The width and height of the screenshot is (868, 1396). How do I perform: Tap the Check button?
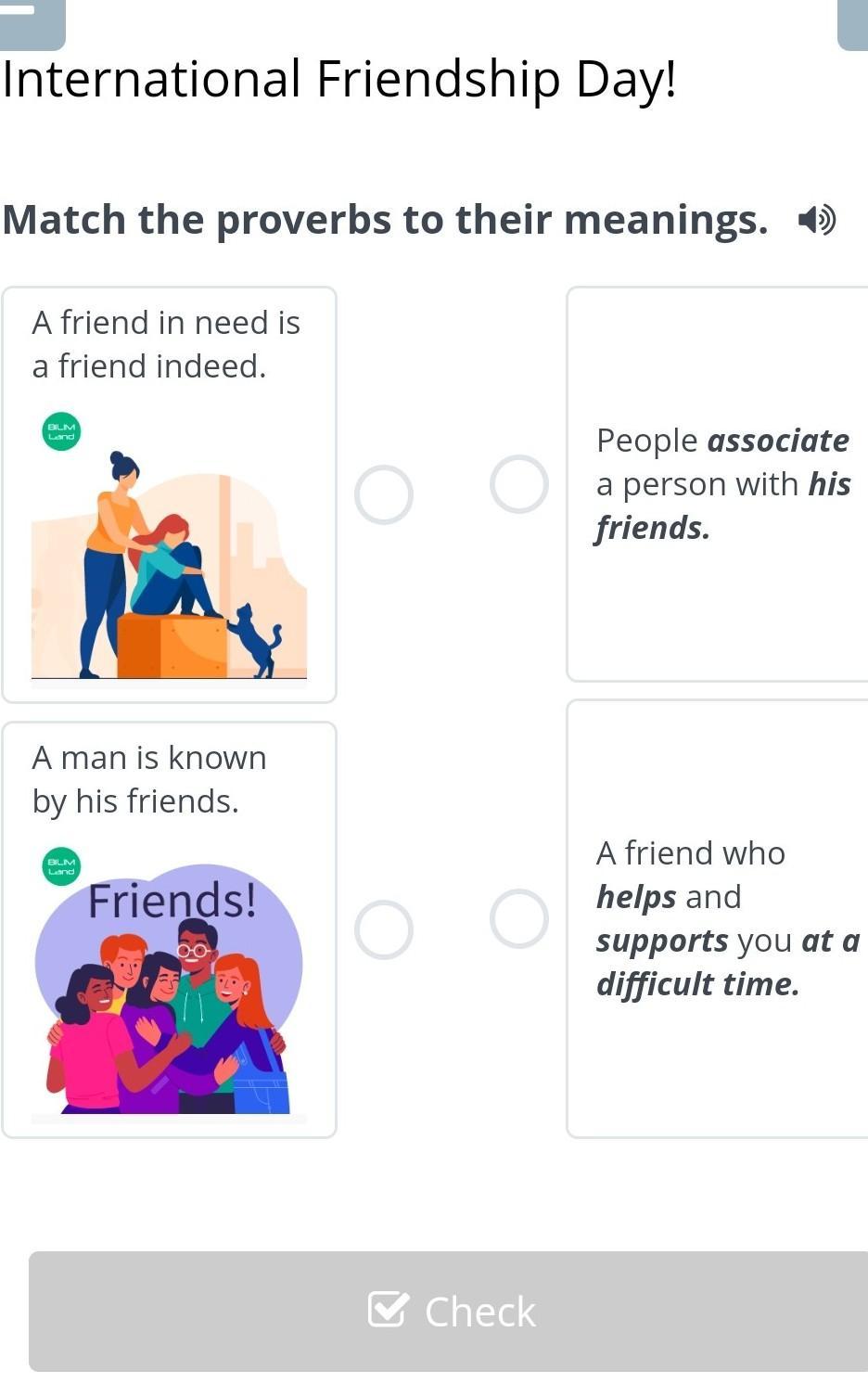point(448,1311)
